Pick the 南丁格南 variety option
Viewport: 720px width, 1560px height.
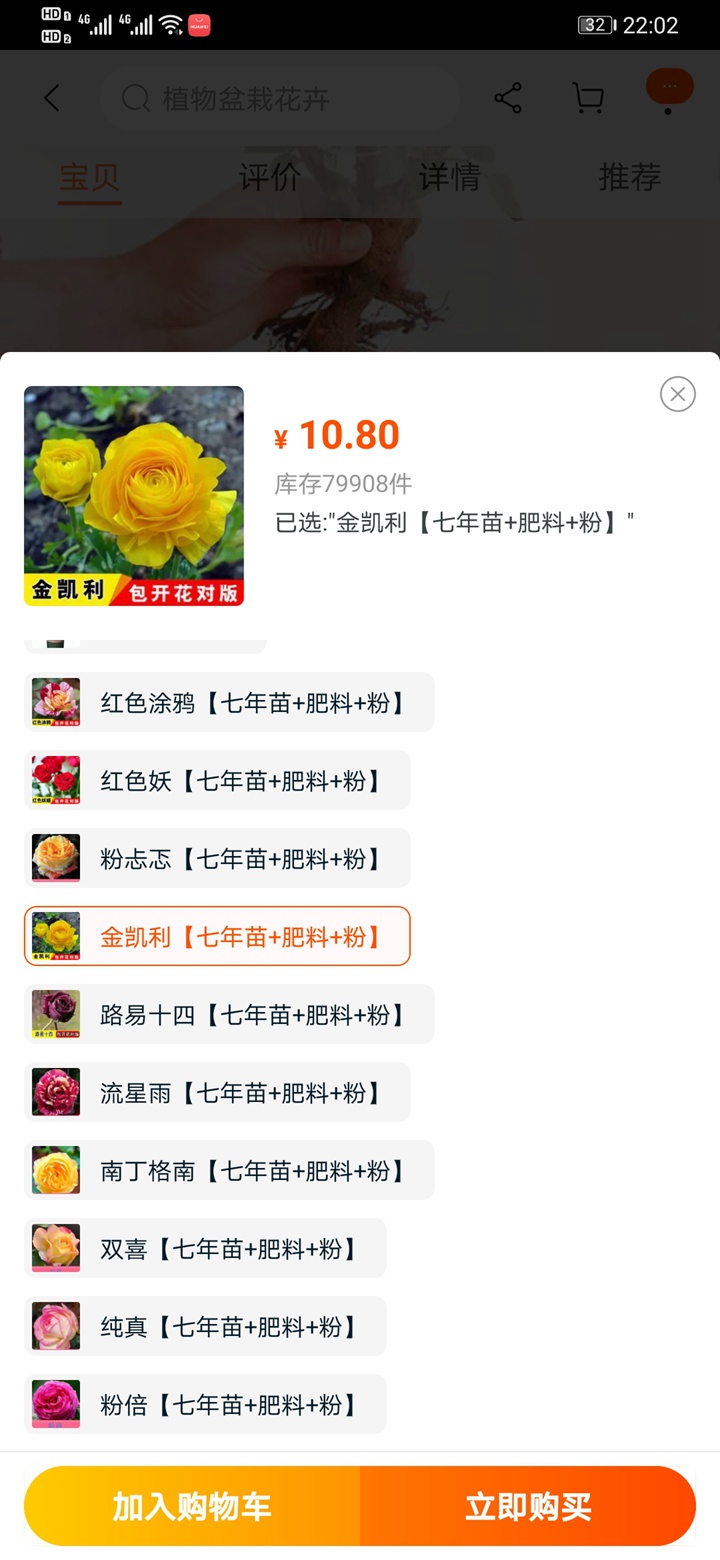click(x=229, y=1170)
